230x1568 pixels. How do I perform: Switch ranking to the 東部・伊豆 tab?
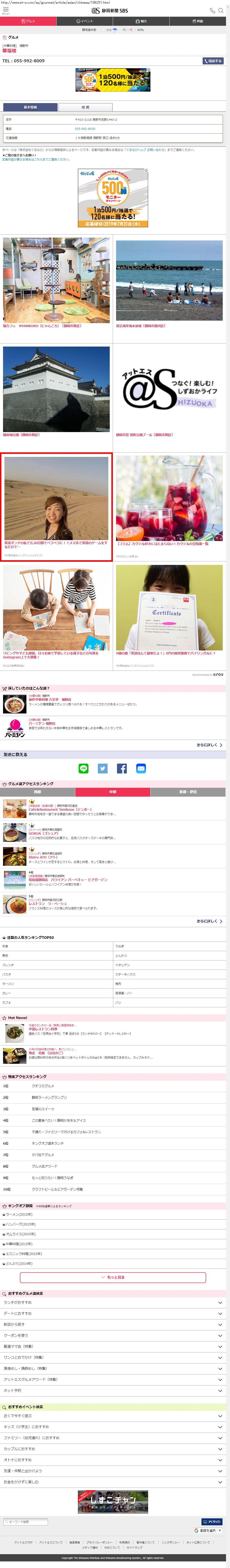(188, 792)
